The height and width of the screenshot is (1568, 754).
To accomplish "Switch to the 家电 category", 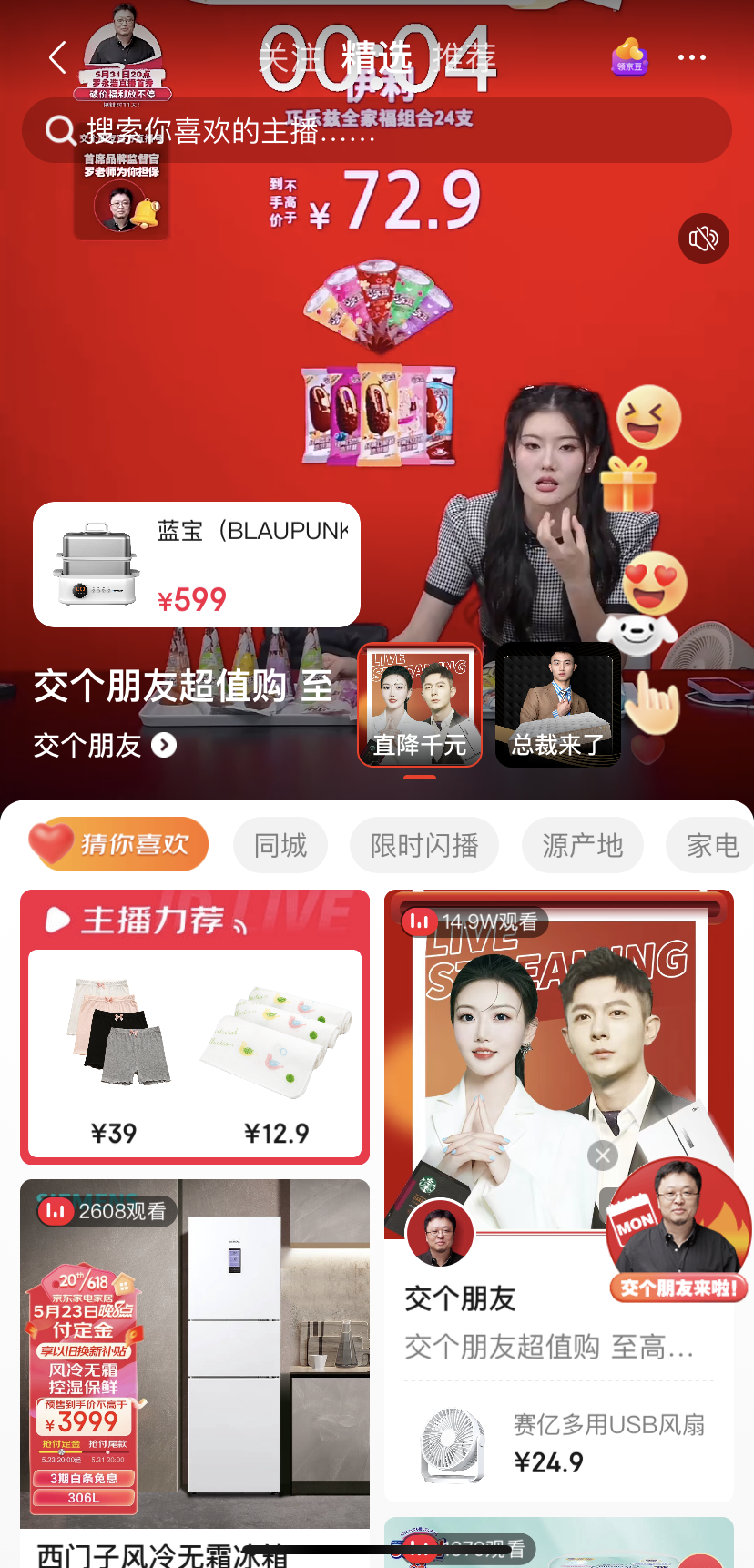I will pyautogui.click(x=712, y=846).
